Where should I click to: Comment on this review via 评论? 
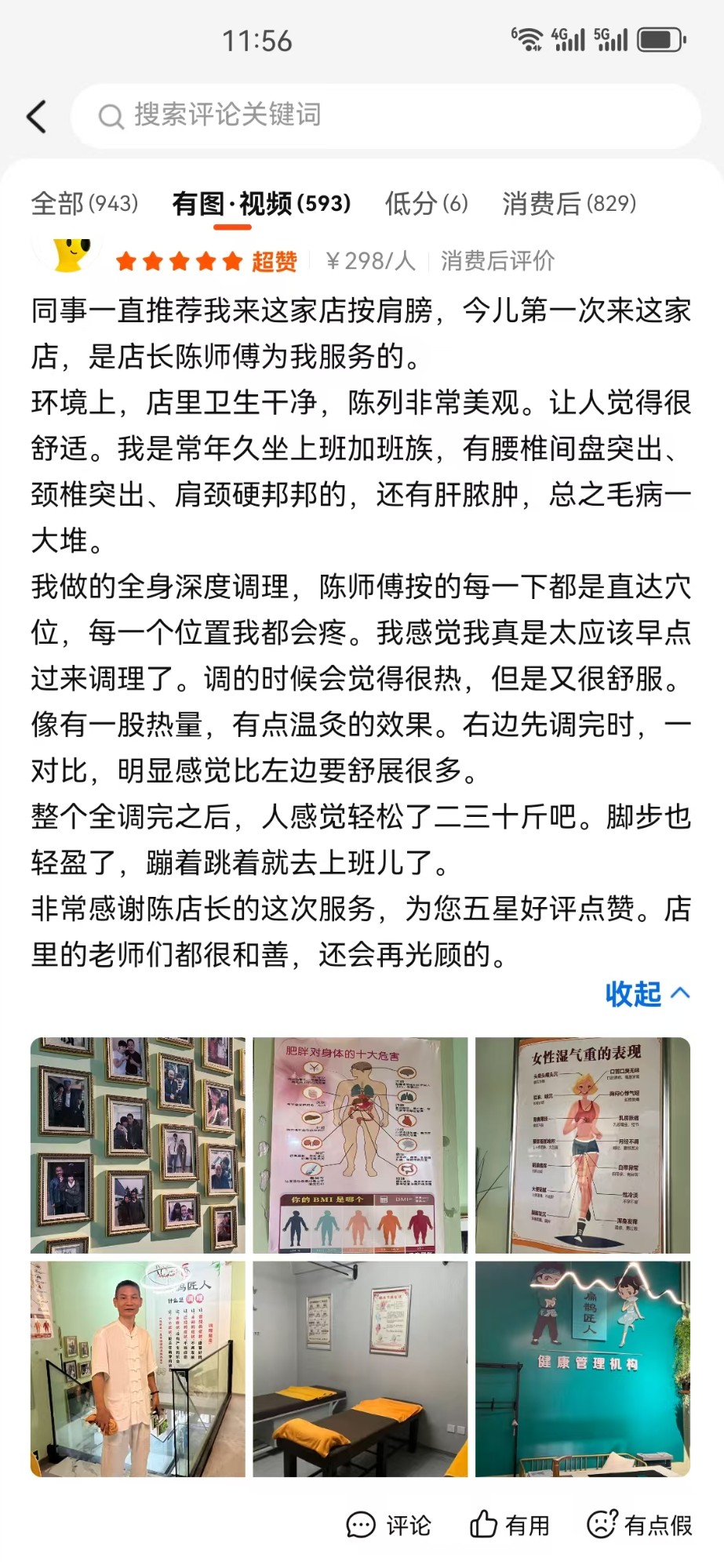(389, 1525)
